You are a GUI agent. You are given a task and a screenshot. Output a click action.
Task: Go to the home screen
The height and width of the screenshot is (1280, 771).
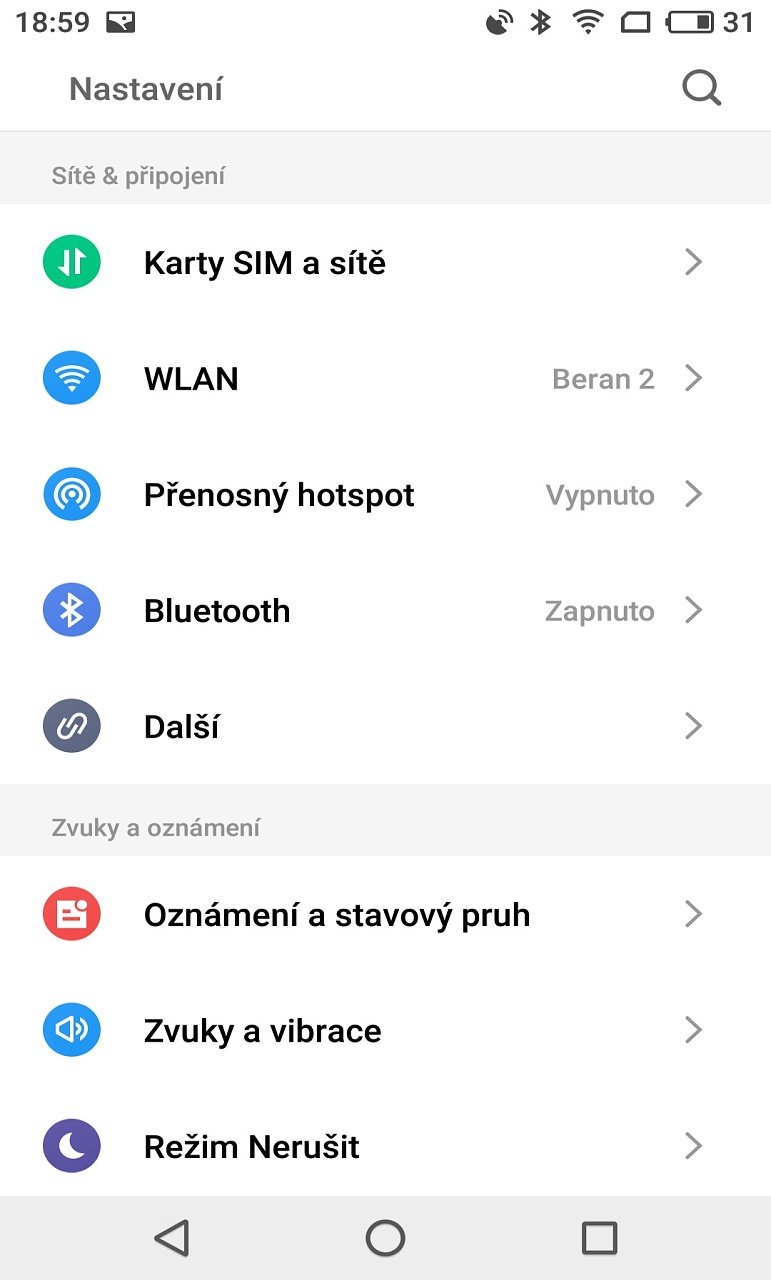click(385, 1238)
